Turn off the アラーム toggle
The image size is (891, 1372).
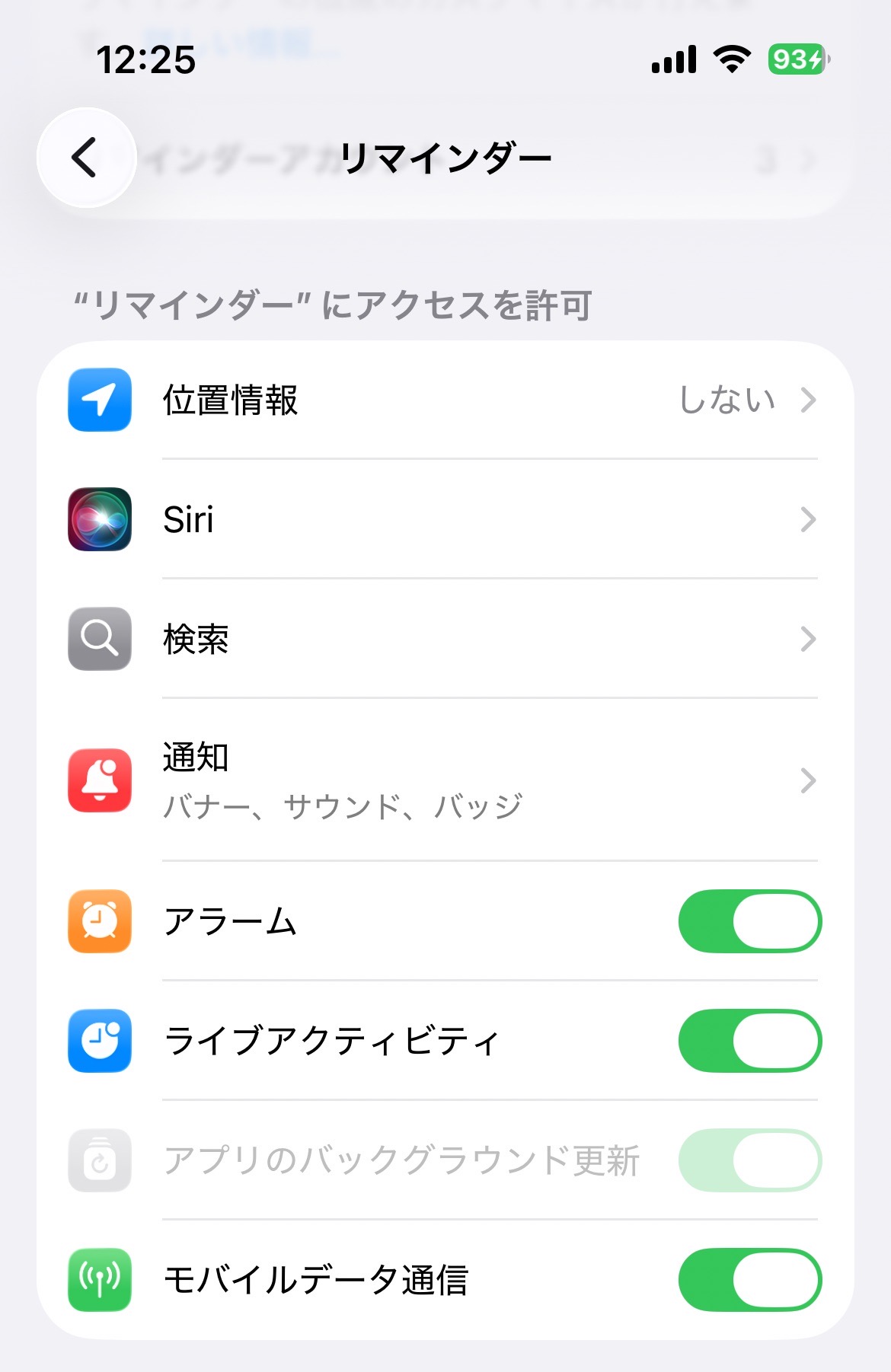coord(749,921)
